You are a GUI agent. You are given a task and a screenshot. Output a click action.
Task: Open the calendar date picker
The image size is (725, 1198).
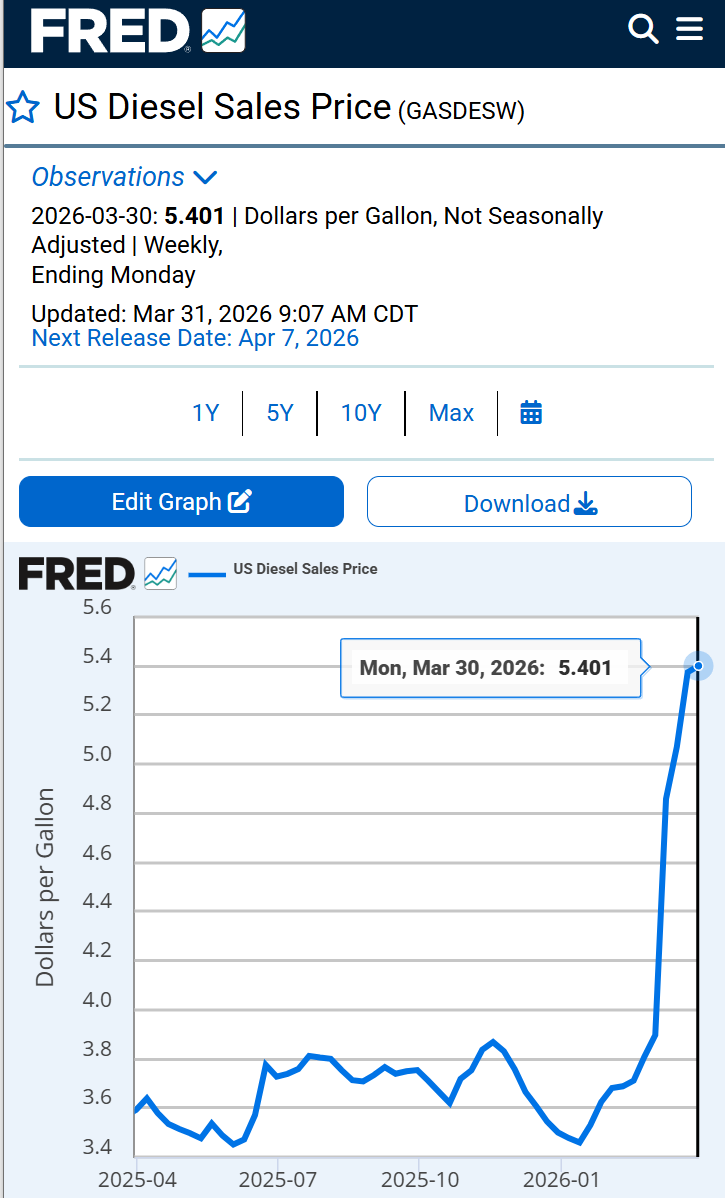[x=531, y=413]
